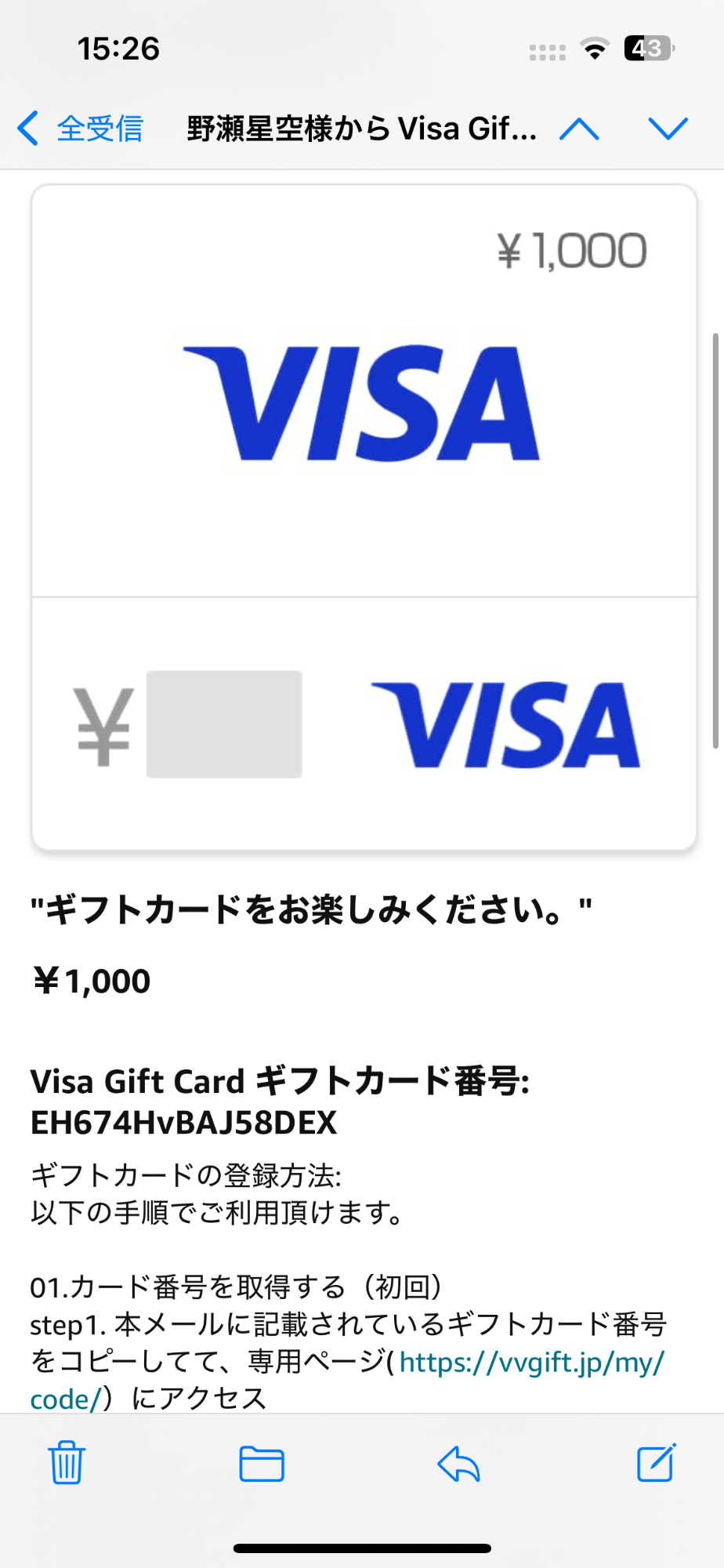The height and width of the screenshot is (1568, 724).
Task: Open the vvgift.jp/my/code link
Action: [531, 1363]
